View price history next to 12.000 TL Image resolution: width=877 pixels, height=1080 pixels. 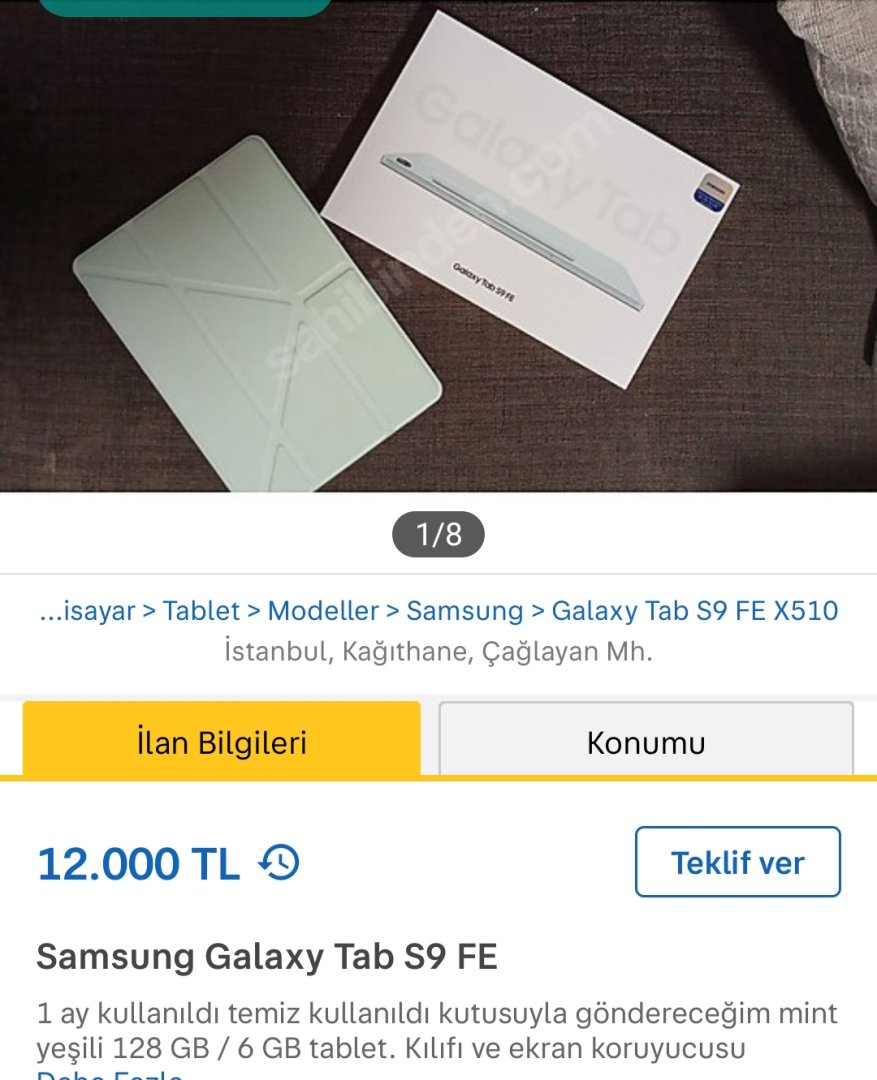279,862
